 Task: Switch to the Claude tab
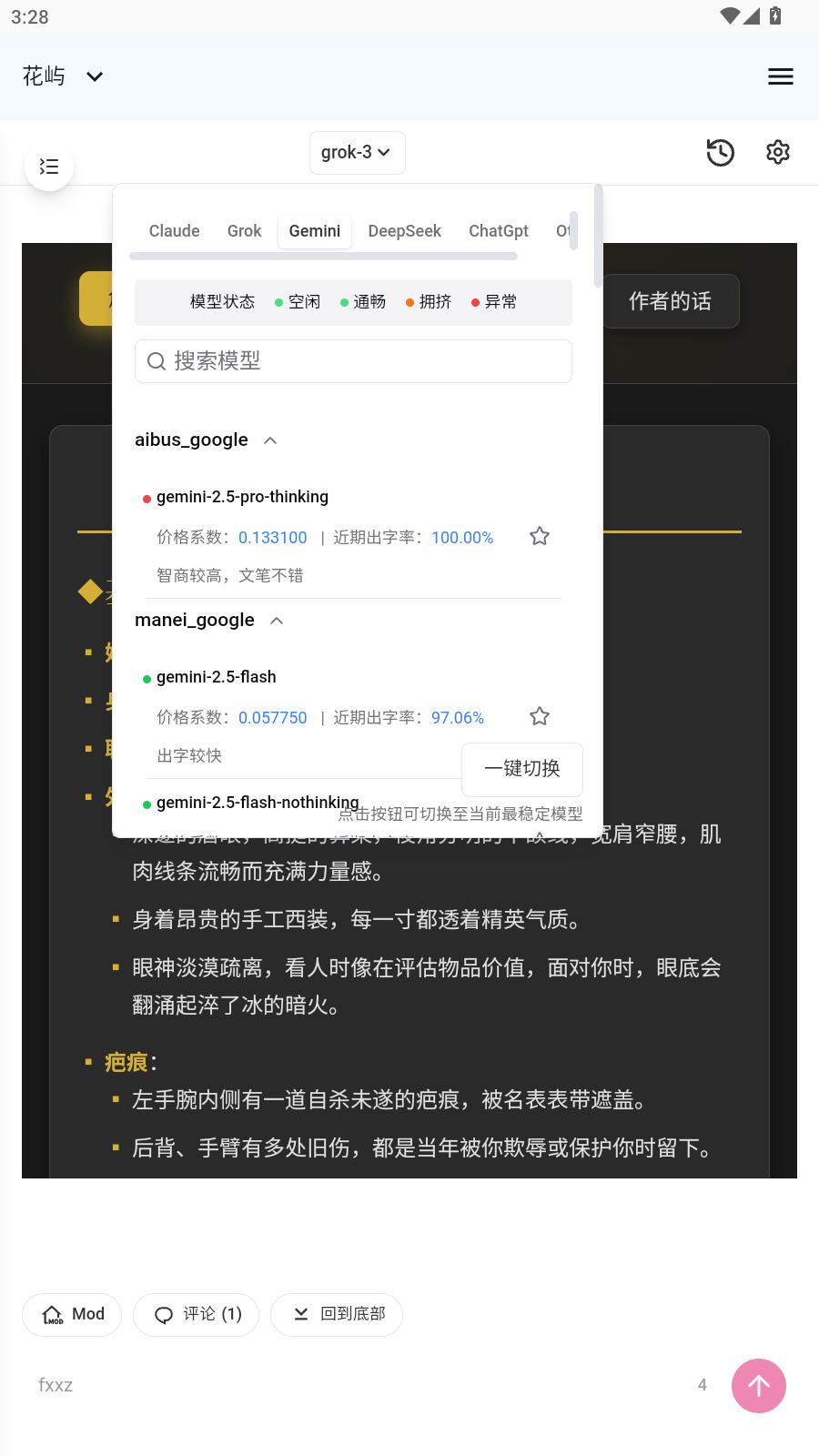click(174, 231)
